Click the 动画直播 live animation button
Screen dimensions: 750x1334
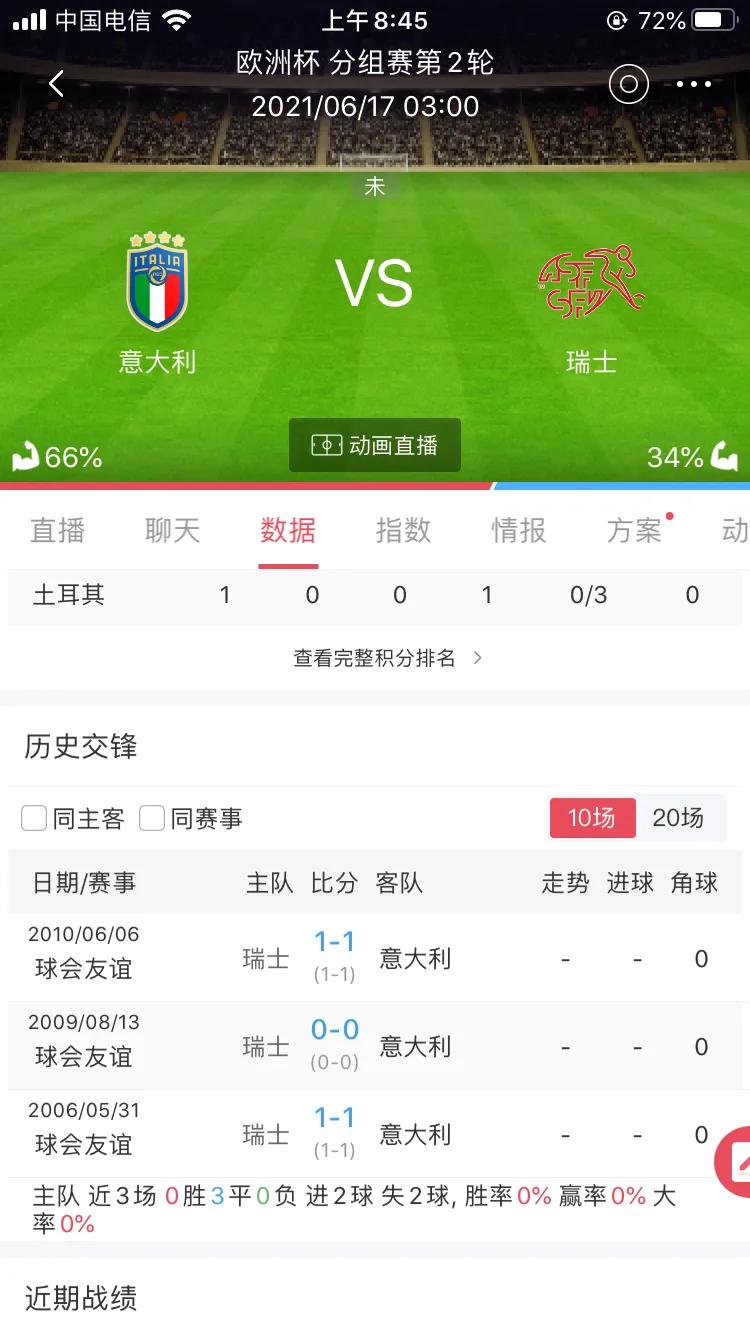pyautogui.click(x=375, y=444)
